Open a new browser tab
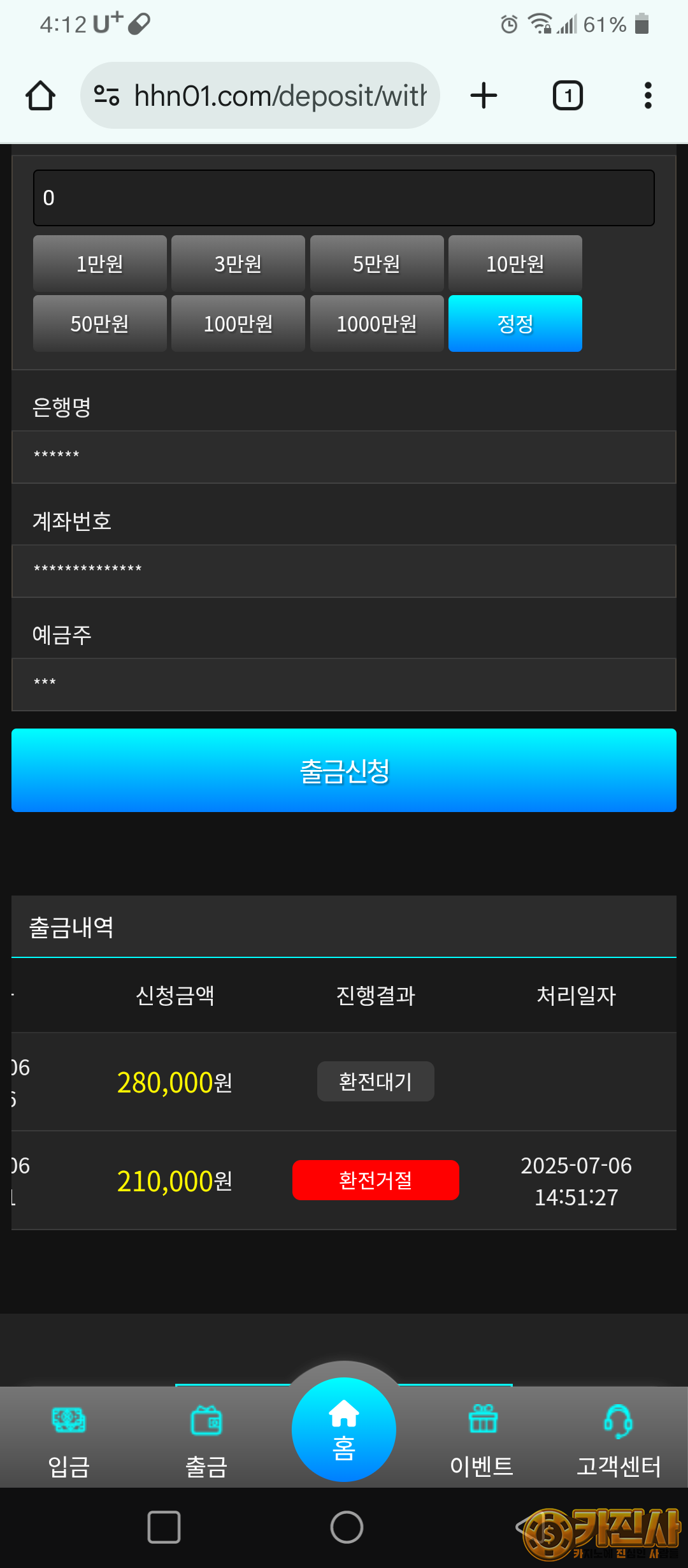Viewport: 688px width, 1568px height. tap(484, 96)
